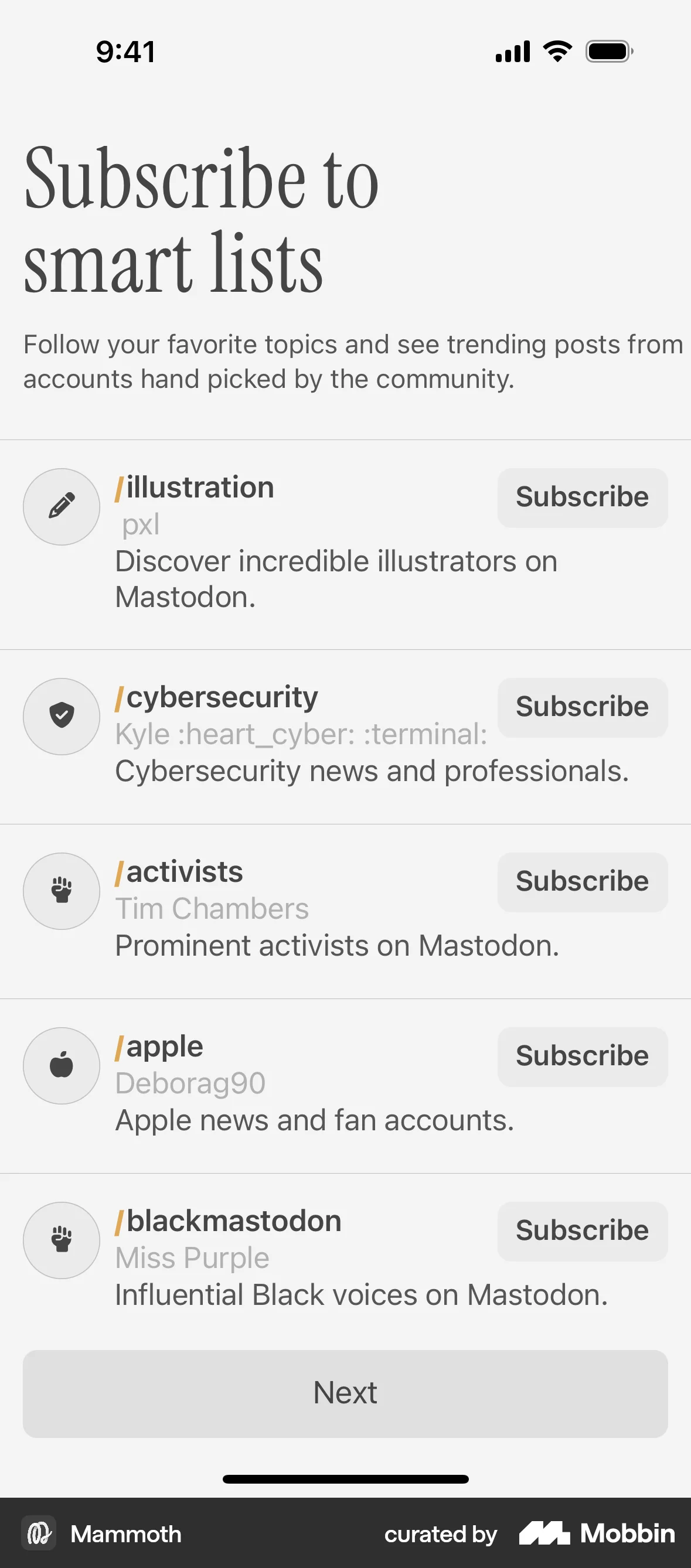This screenshot has height=1568, width=691.
Task: Tap the pencil icon for /illustration
Action: click(x=61, y=507)
